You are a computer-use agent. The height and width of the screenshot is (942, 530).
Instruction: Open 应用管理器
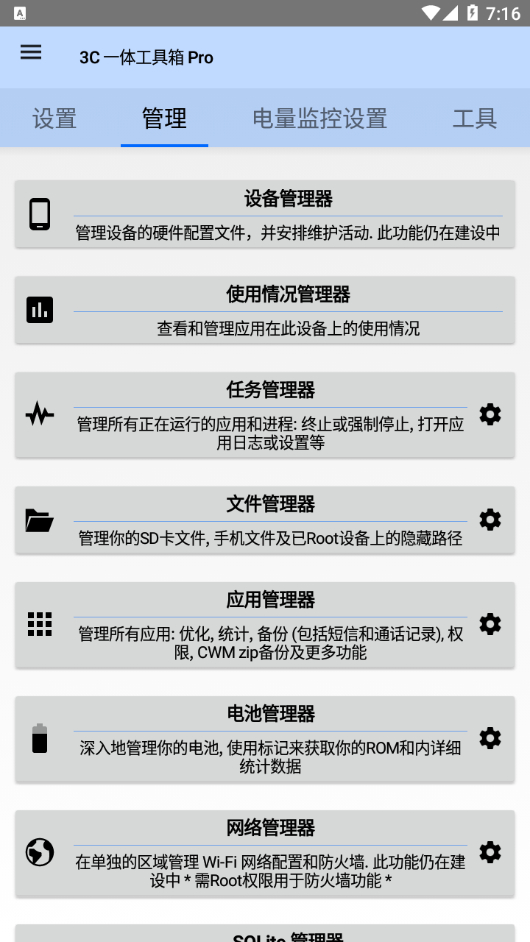coord(265,625)
